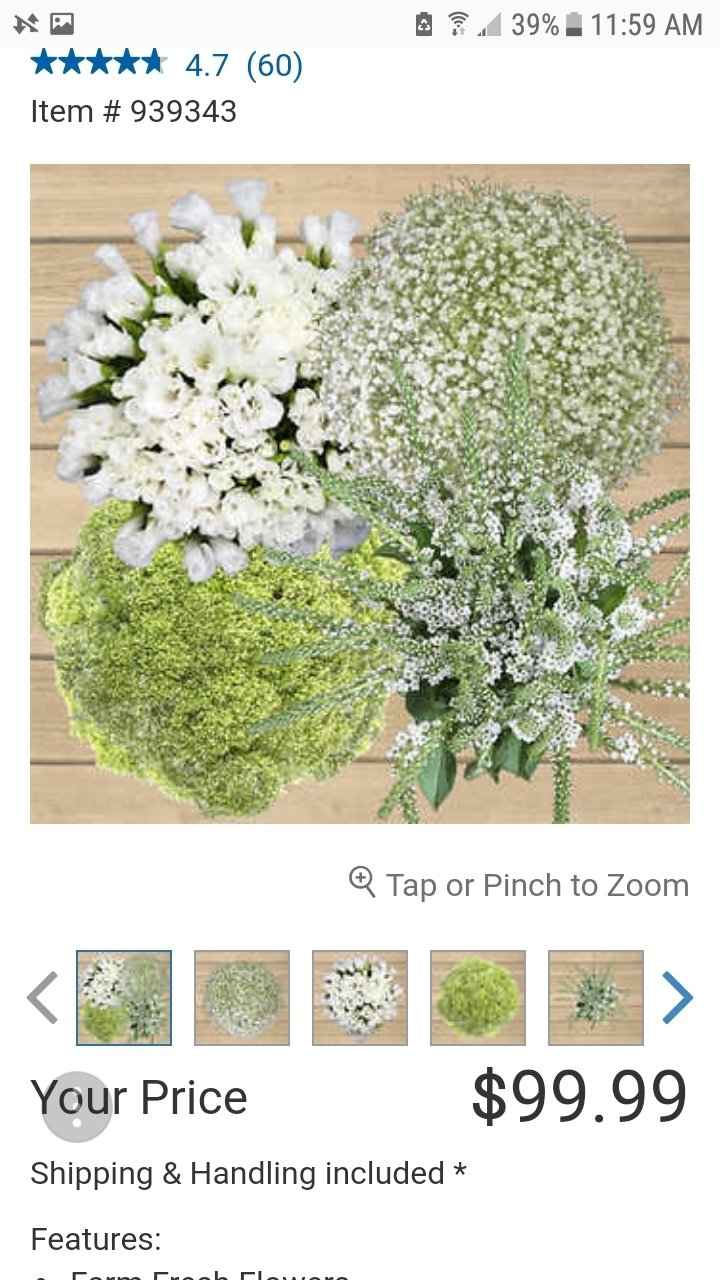Open the (60) reviews link
Viewport: 720px width, 1280px height.
click(x=275, y=64)
